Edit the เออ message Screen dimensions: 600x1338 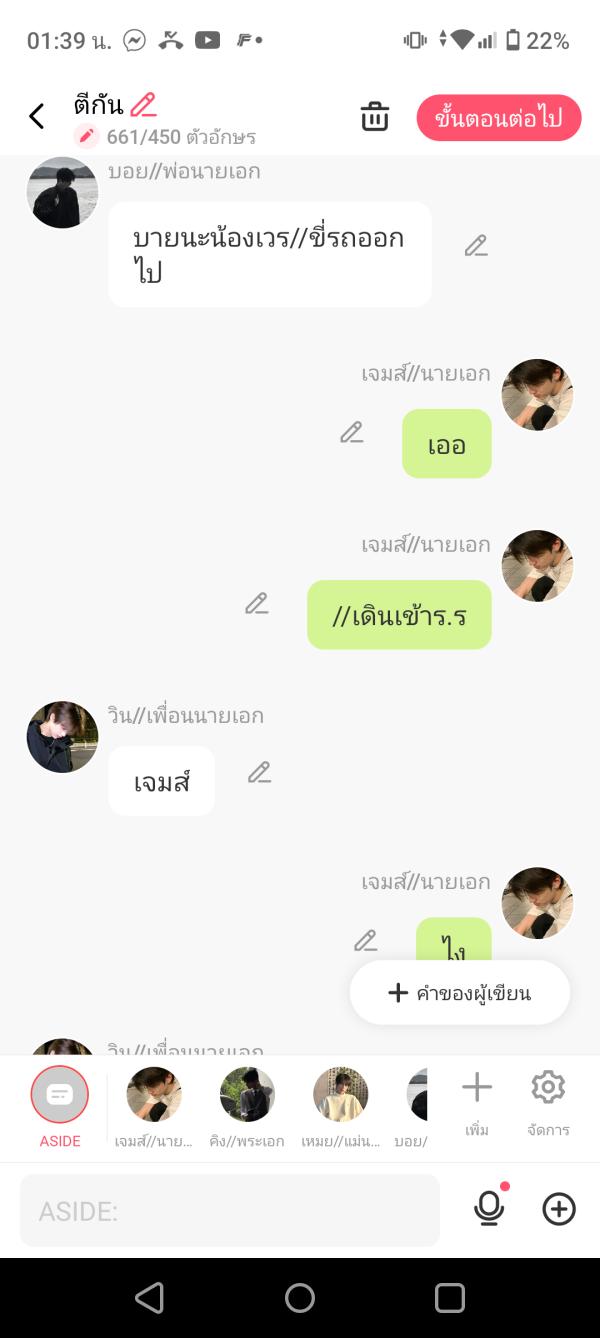click(351, 433)
